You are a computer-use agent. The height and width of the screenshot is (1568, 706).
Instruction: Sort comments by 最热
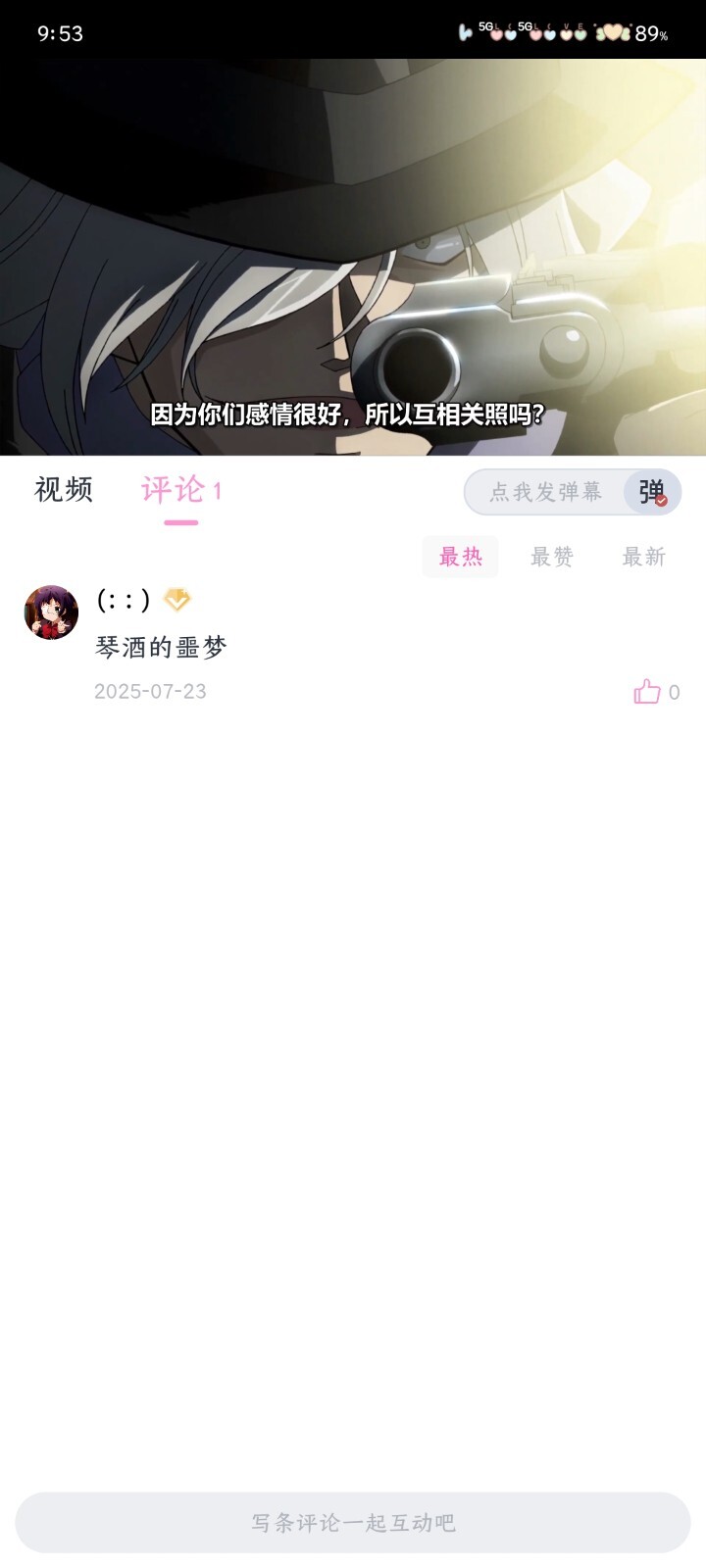[461, 557]
